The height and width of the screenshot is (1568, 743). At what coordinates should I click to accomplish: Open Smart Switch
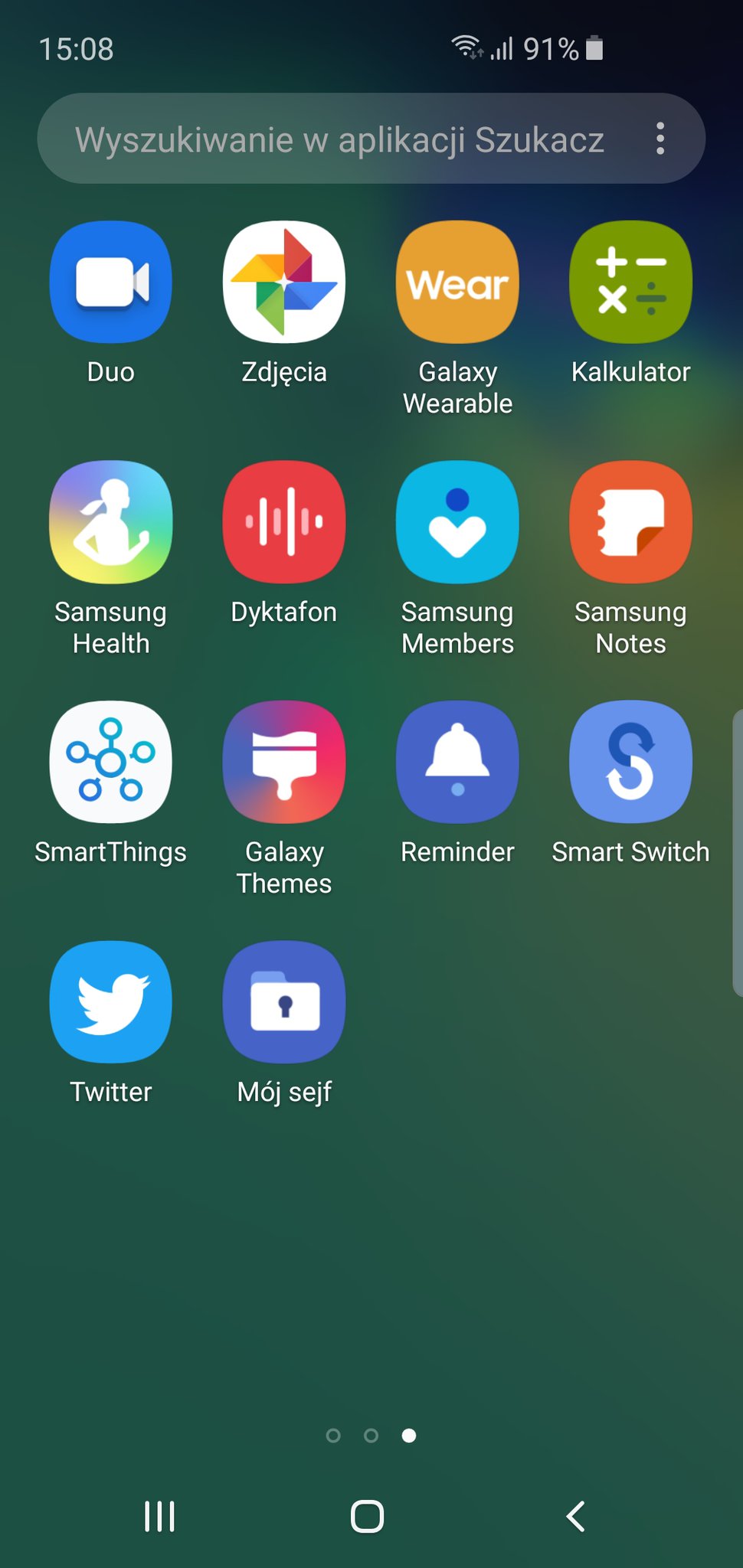(x=630, y=763)
